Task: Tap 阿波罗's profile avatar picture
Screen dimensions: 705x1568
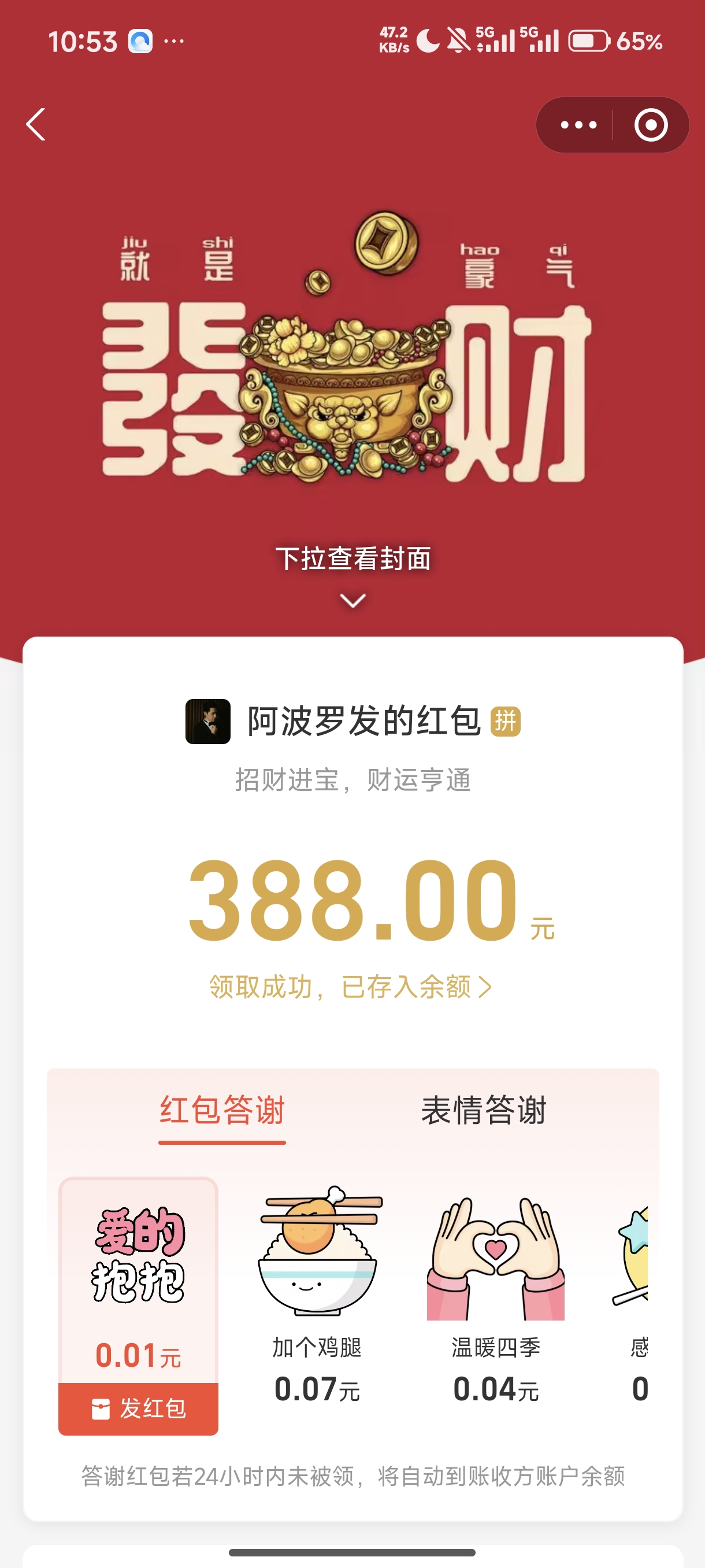Action: 207,722
